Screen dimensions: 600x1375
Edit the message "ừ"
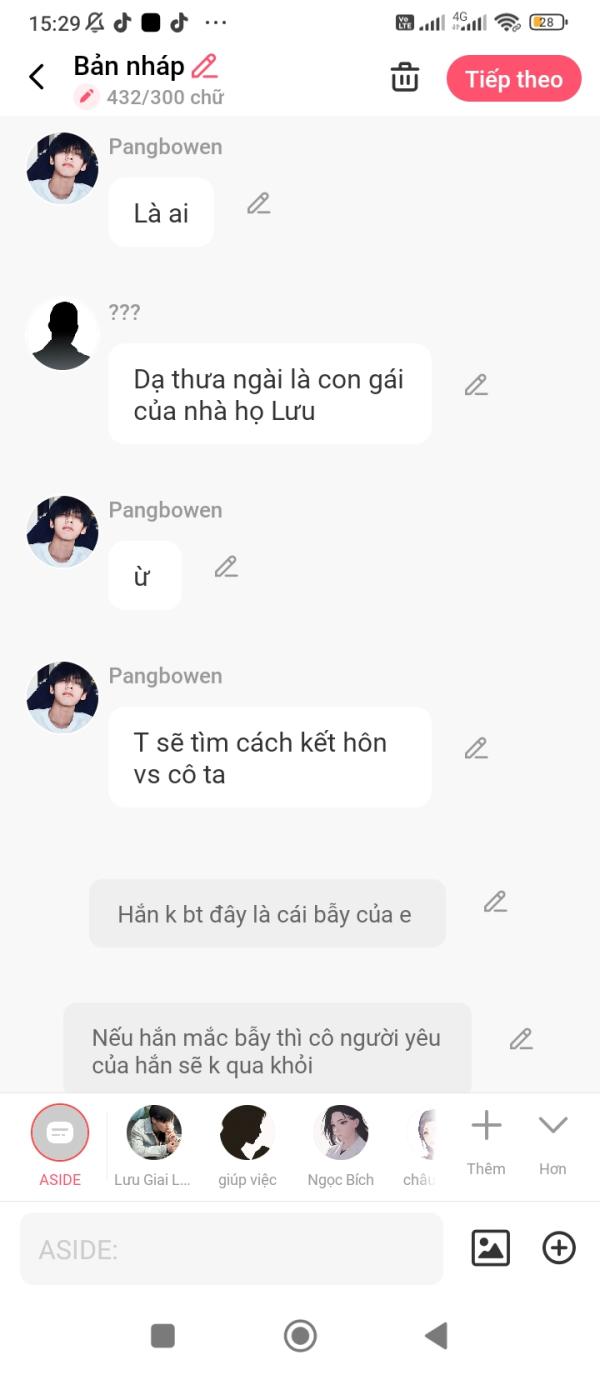226,567
